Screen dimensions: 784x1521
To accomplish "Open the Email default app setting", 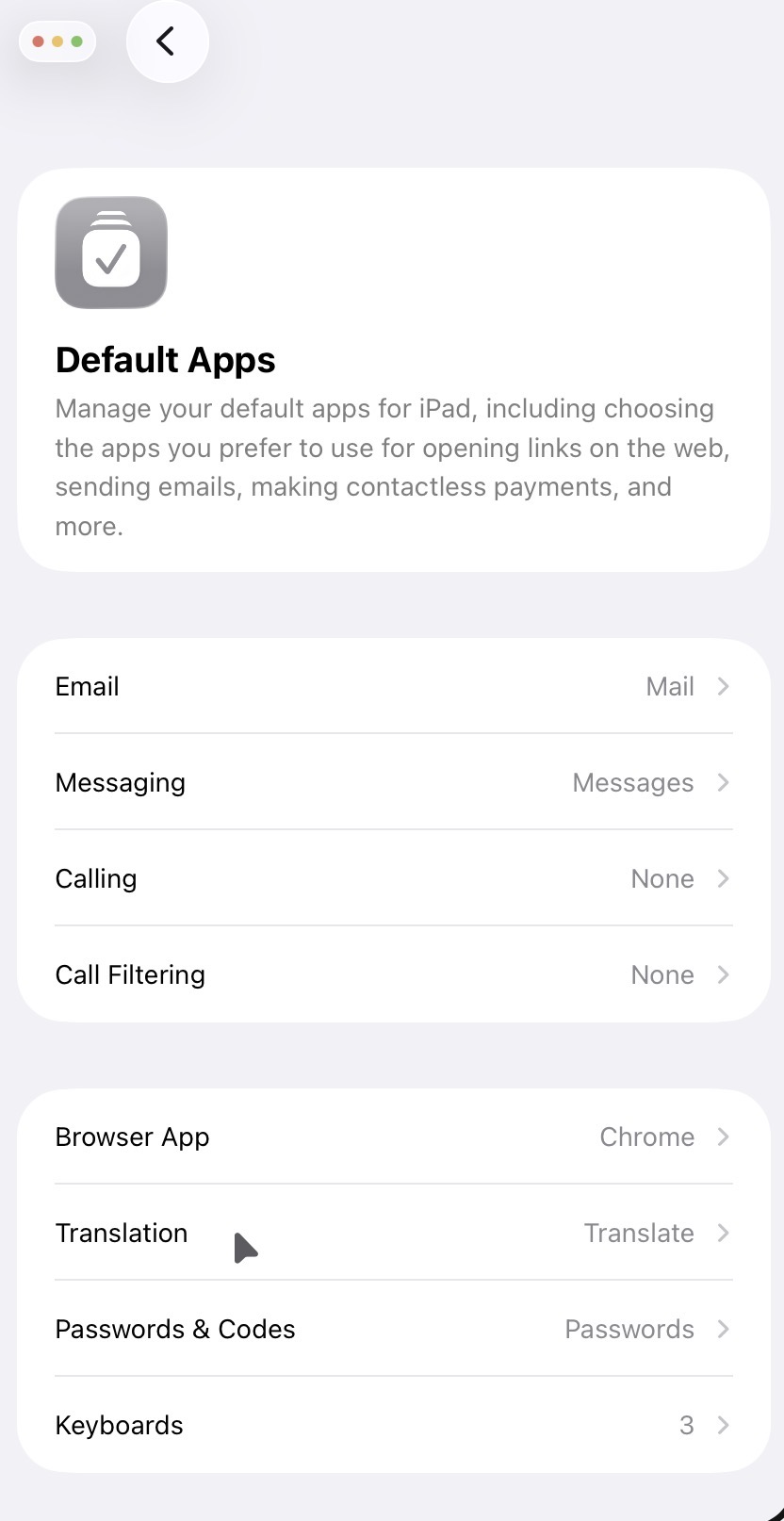I will point(393,686).
